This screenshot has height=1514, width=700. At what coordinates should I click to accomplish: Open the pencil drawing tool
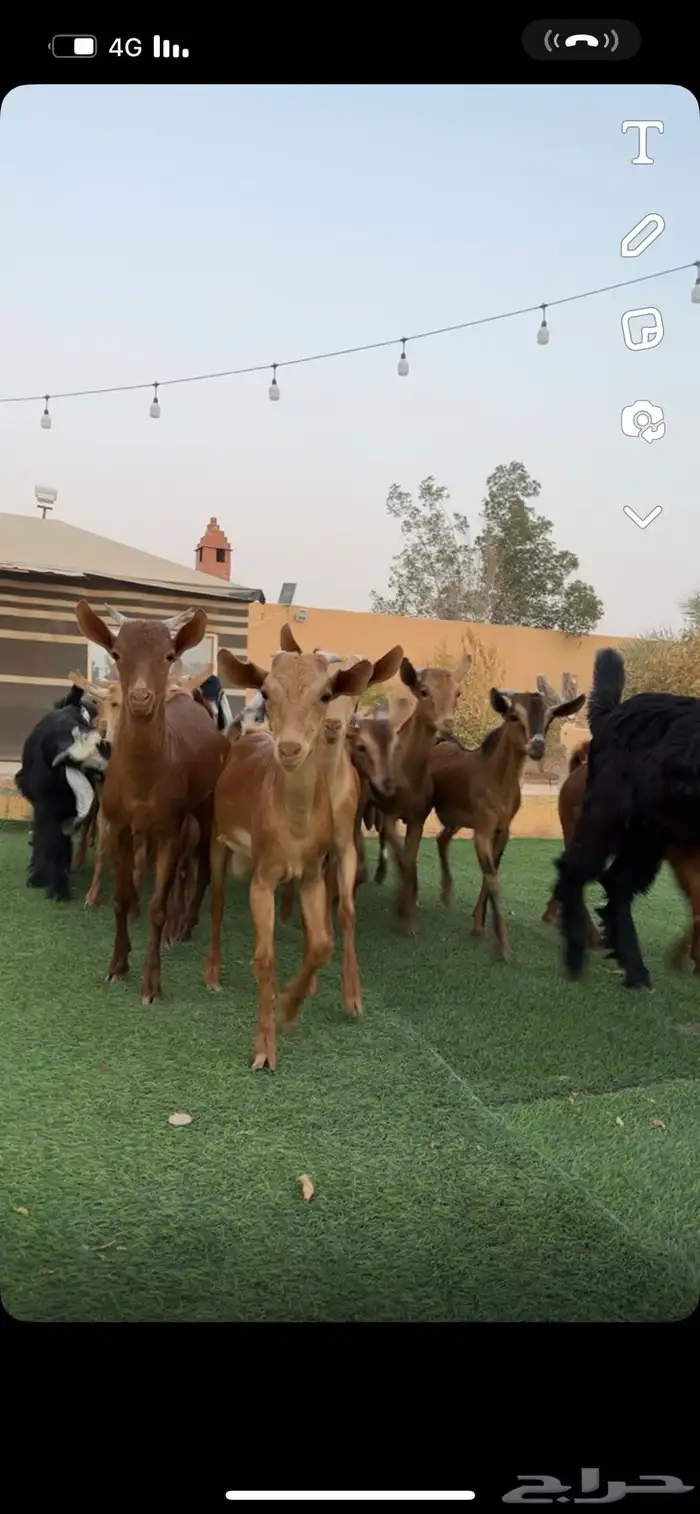point(642,235)
